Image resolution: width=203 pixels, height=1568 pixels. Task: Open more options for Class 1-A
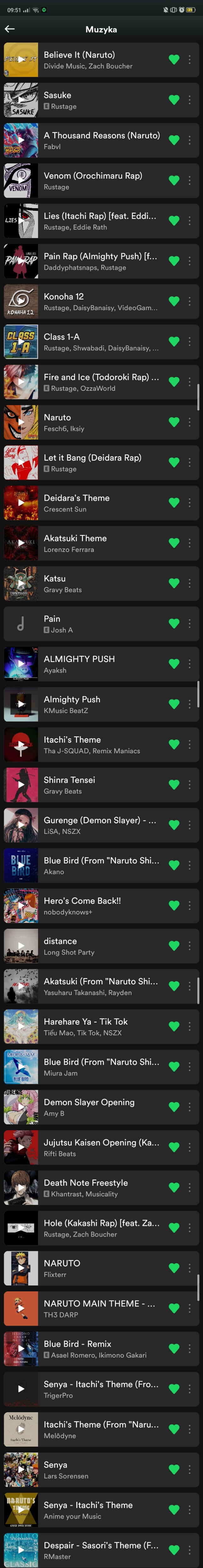tap(189, 342)
